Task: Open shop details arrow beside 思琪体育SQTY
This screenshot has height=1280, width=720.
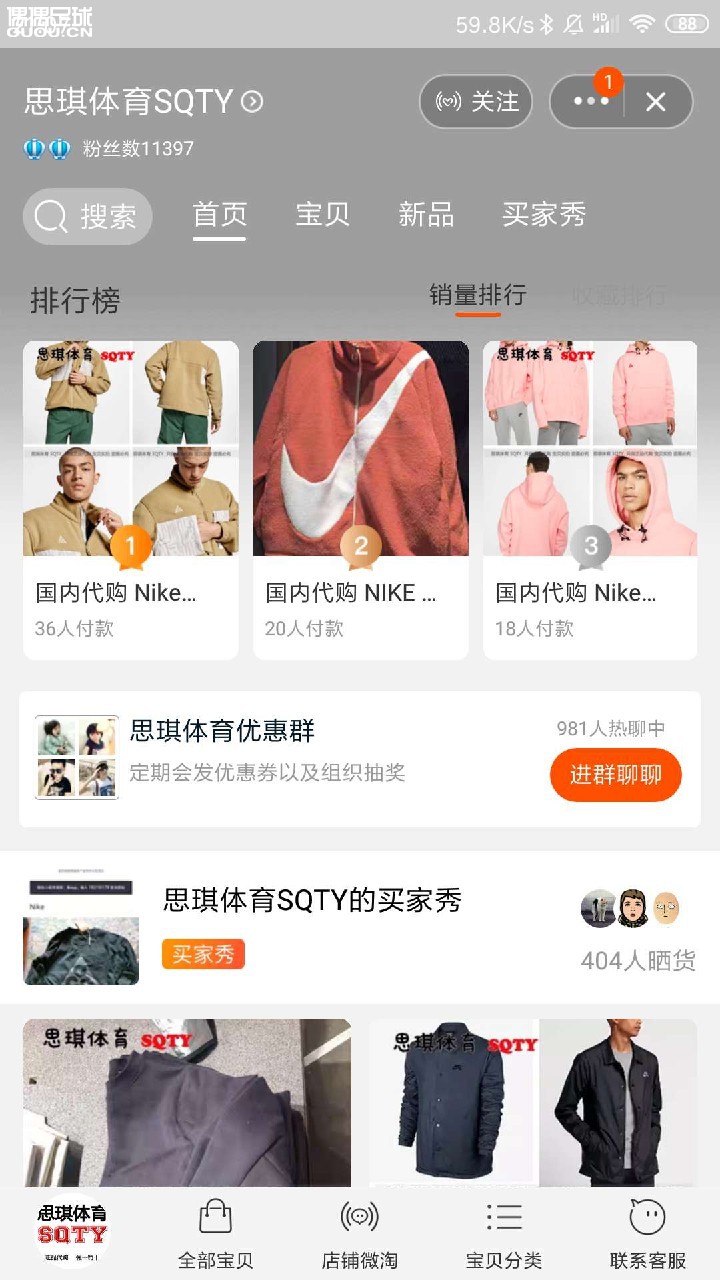Action: (253, 102)
